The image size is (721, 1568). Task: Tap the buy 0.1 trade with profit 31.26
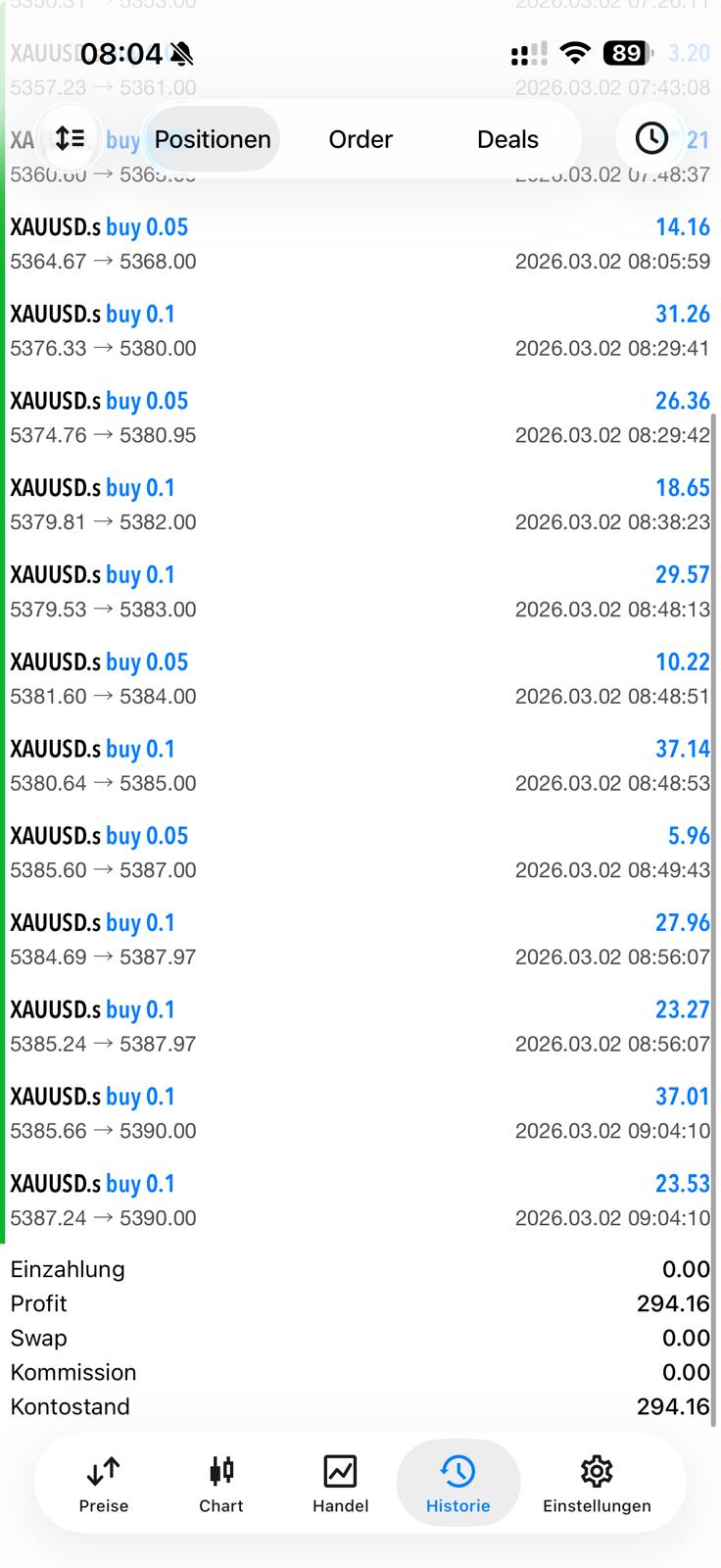click(x=360, y=330)
